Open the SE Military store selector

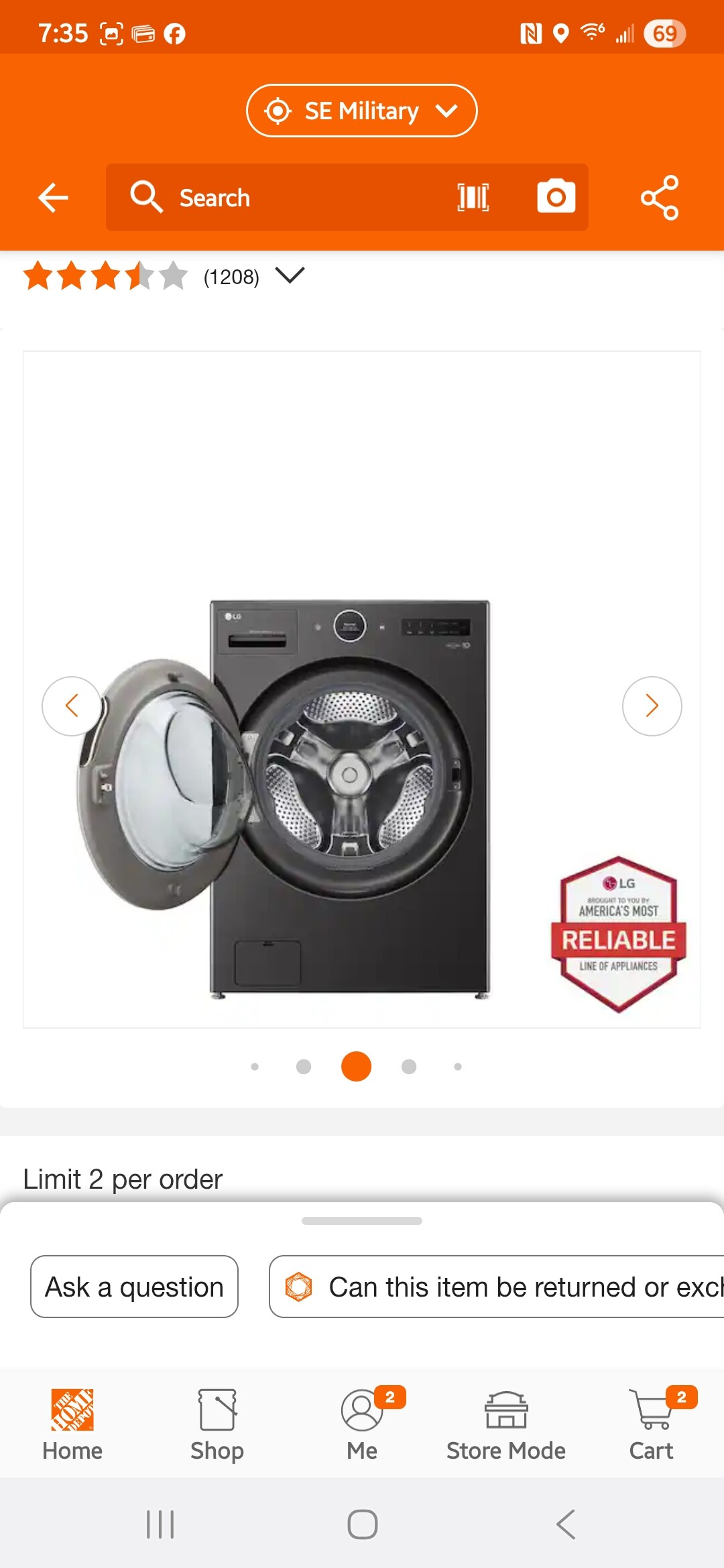(361, 111)
